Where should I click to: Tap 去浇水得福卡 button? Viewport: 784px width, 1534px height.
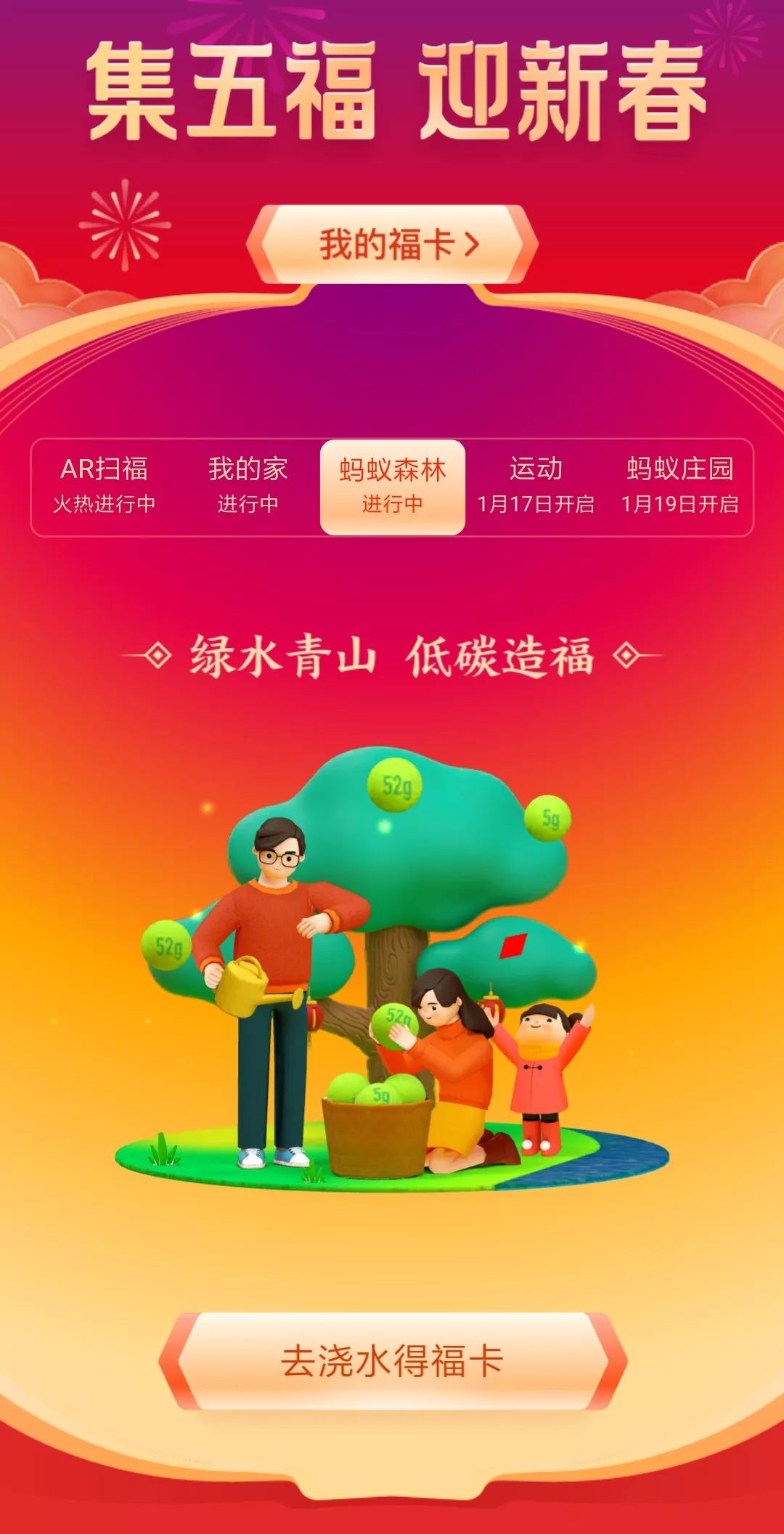tap(392, 1361)
